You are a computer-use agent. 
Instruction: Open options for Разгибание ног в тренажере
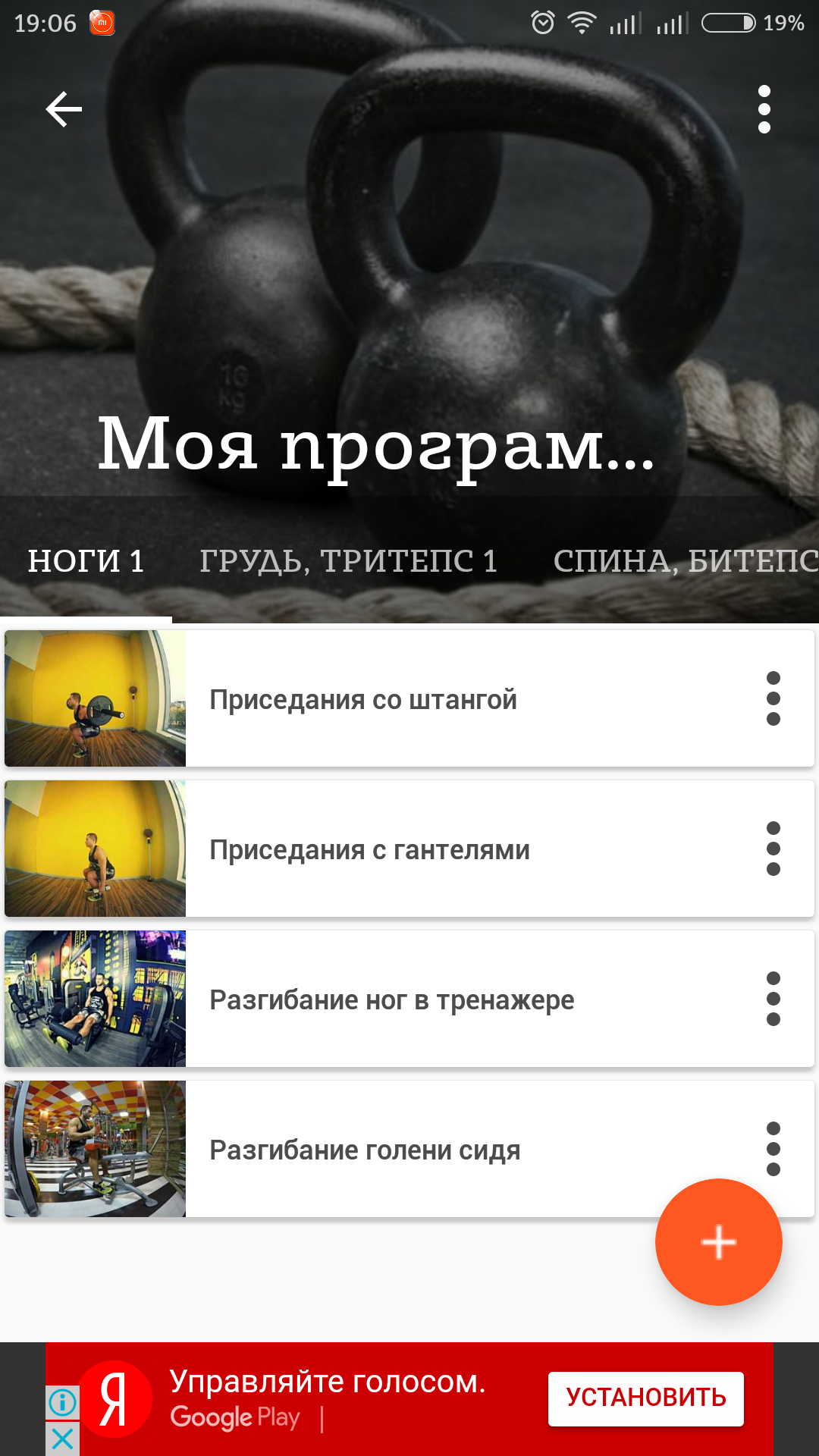(x=773, y=999)
